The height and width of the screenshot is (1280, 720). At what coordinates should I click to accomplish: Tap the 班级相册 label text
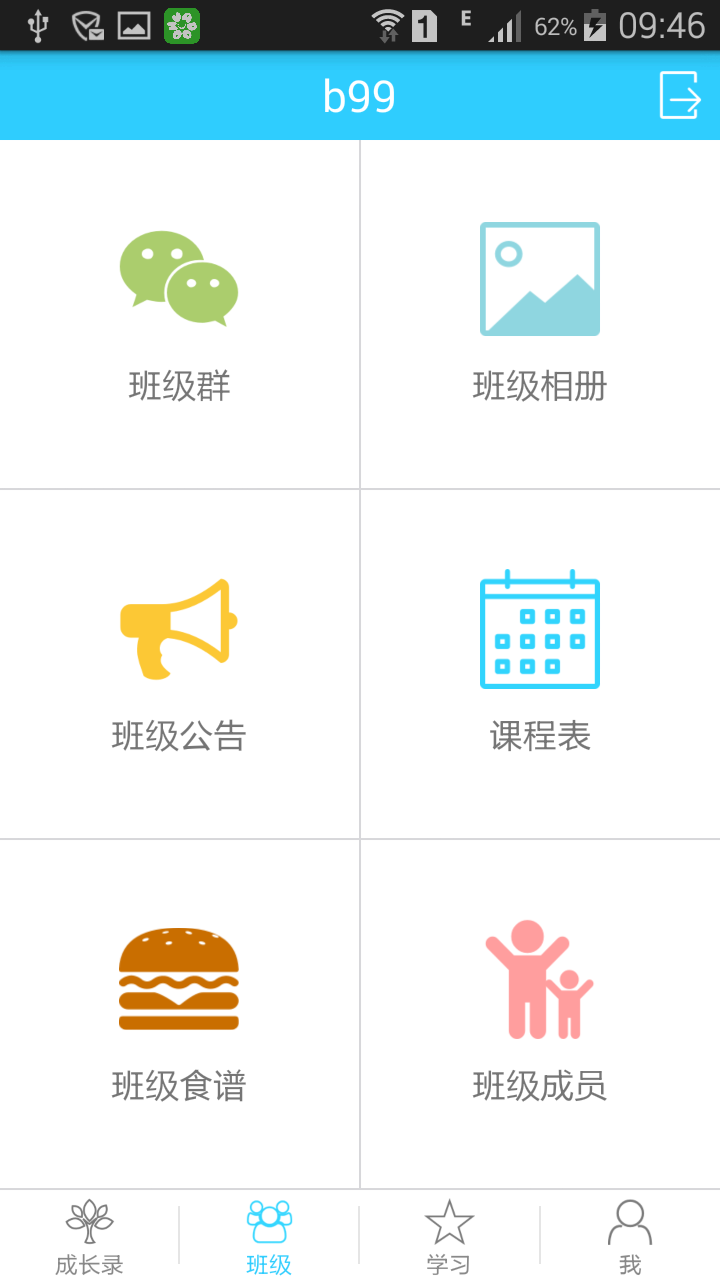(x=540, y=385)
